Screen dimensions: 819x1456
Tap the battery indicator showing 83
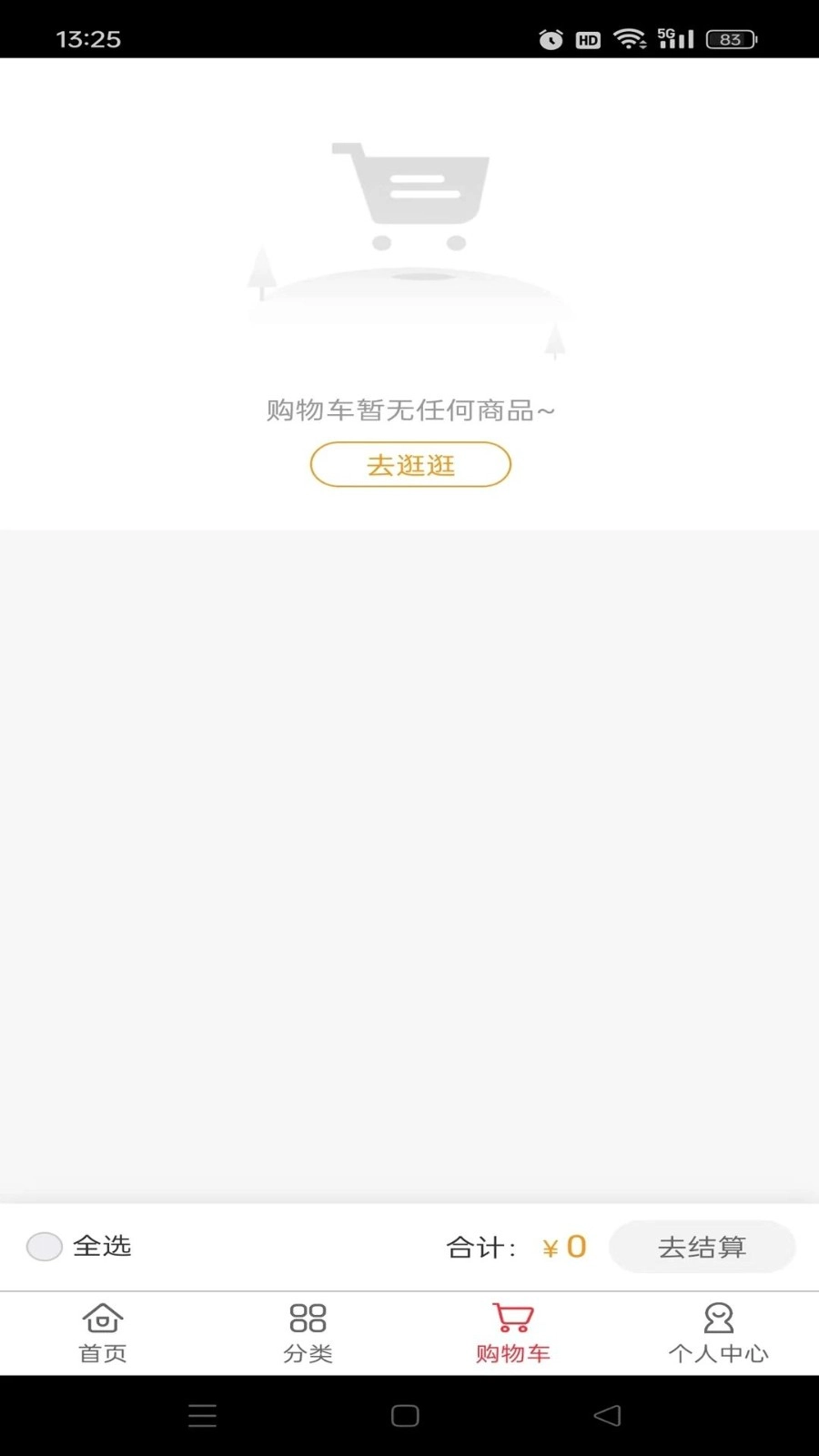(x=728, y=38)
